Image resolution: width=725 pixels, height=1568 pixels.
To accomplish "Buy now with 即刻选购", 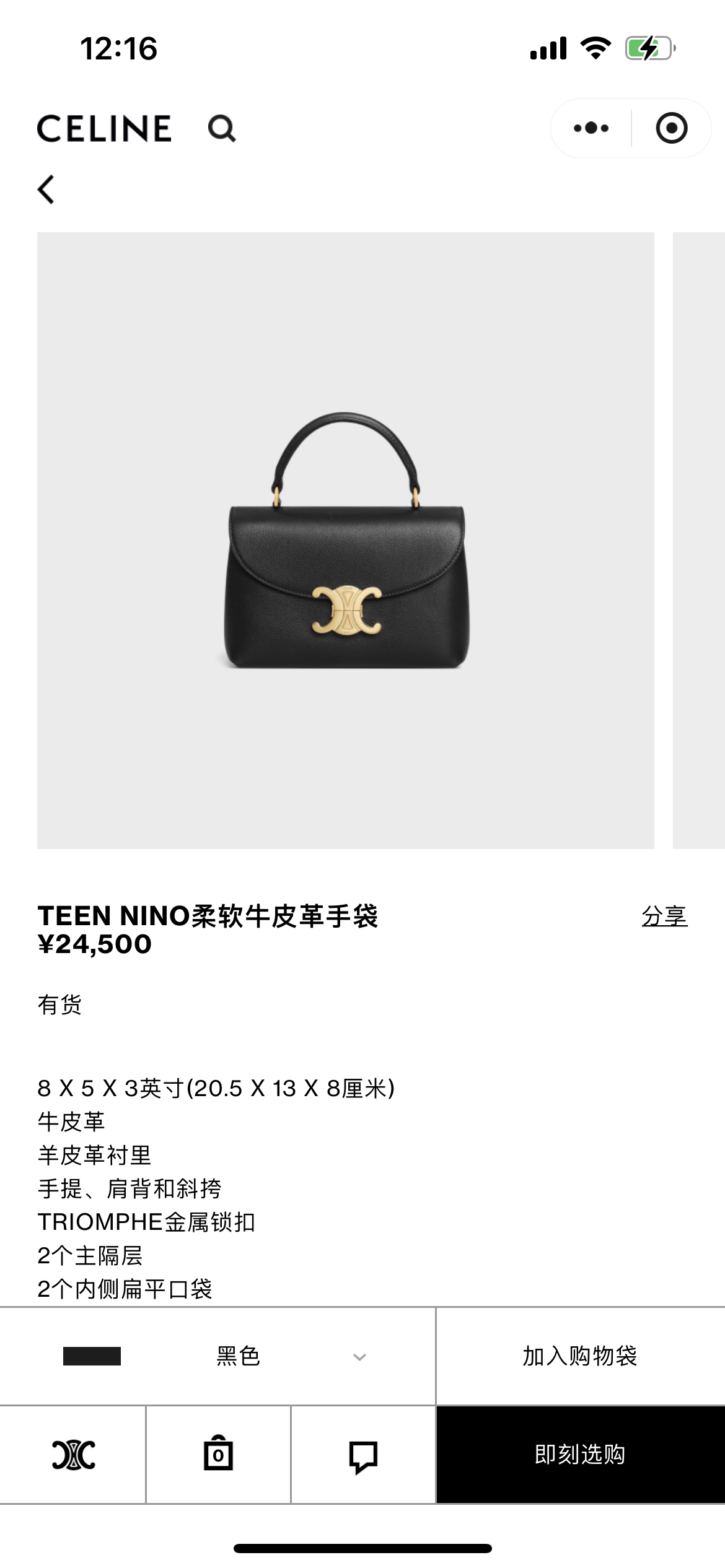I will pyautogui.click(x=580, y=1454).
